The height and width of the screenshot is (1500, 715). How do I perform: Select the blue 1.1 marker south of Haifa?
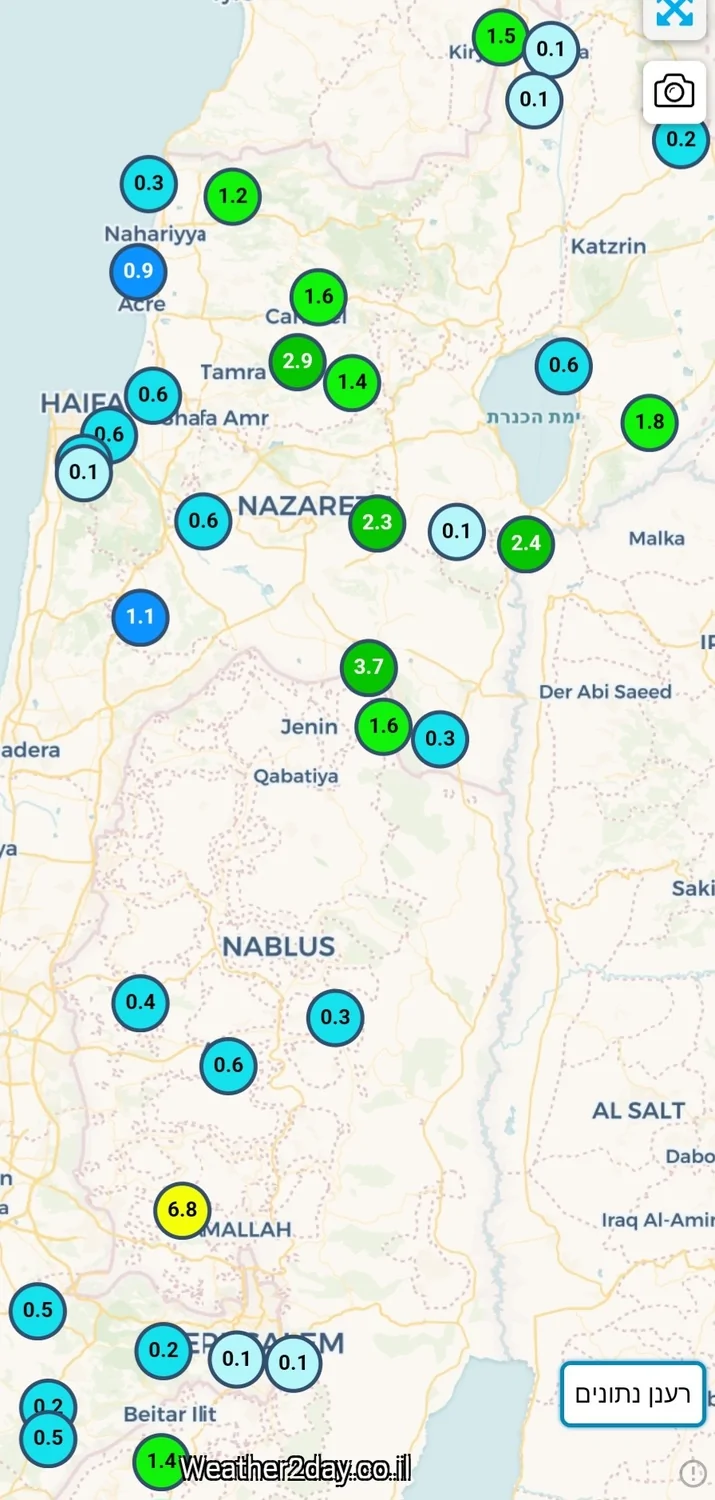pos(140,617)
